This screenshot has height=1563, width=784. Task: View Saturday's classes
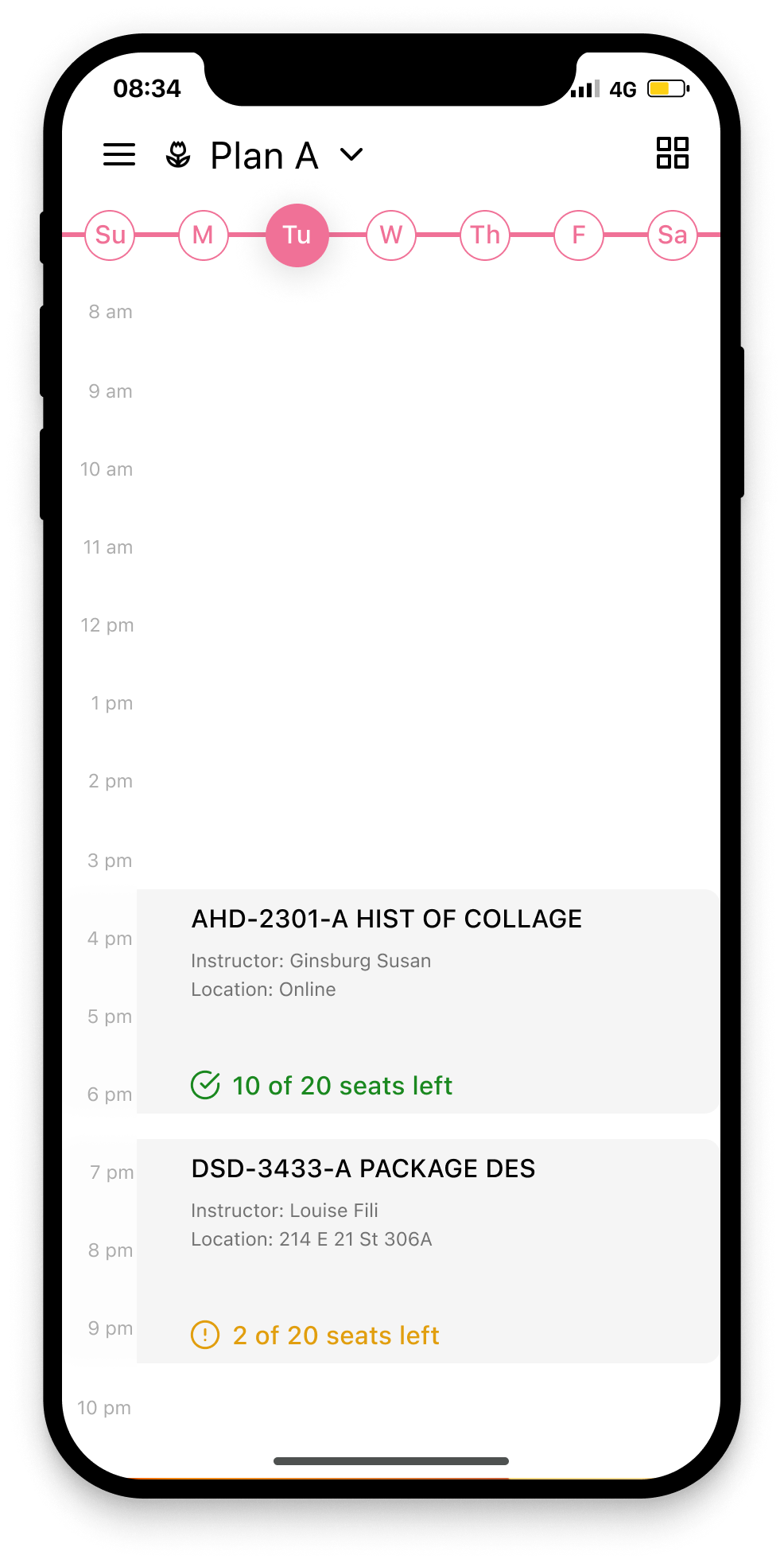672,235
